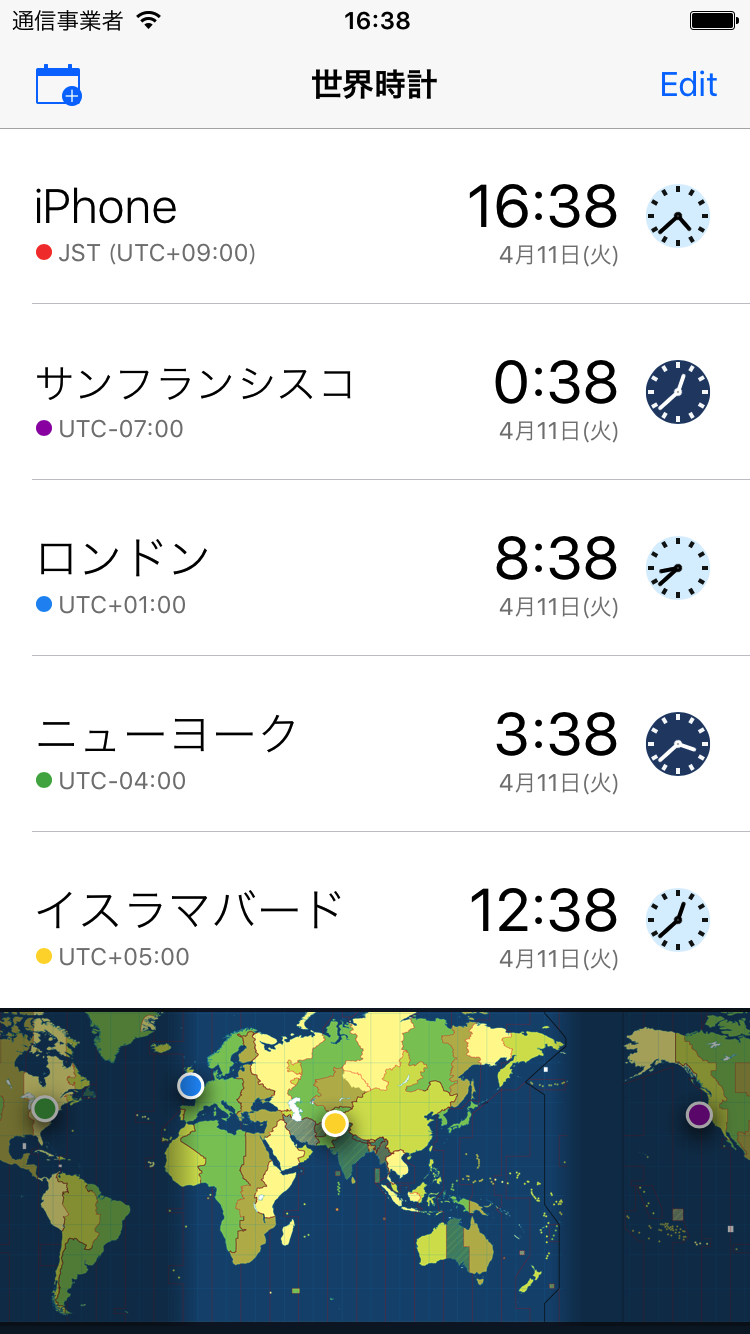
Task: Open the iPhone JST clock row
Action: (375, 216)
